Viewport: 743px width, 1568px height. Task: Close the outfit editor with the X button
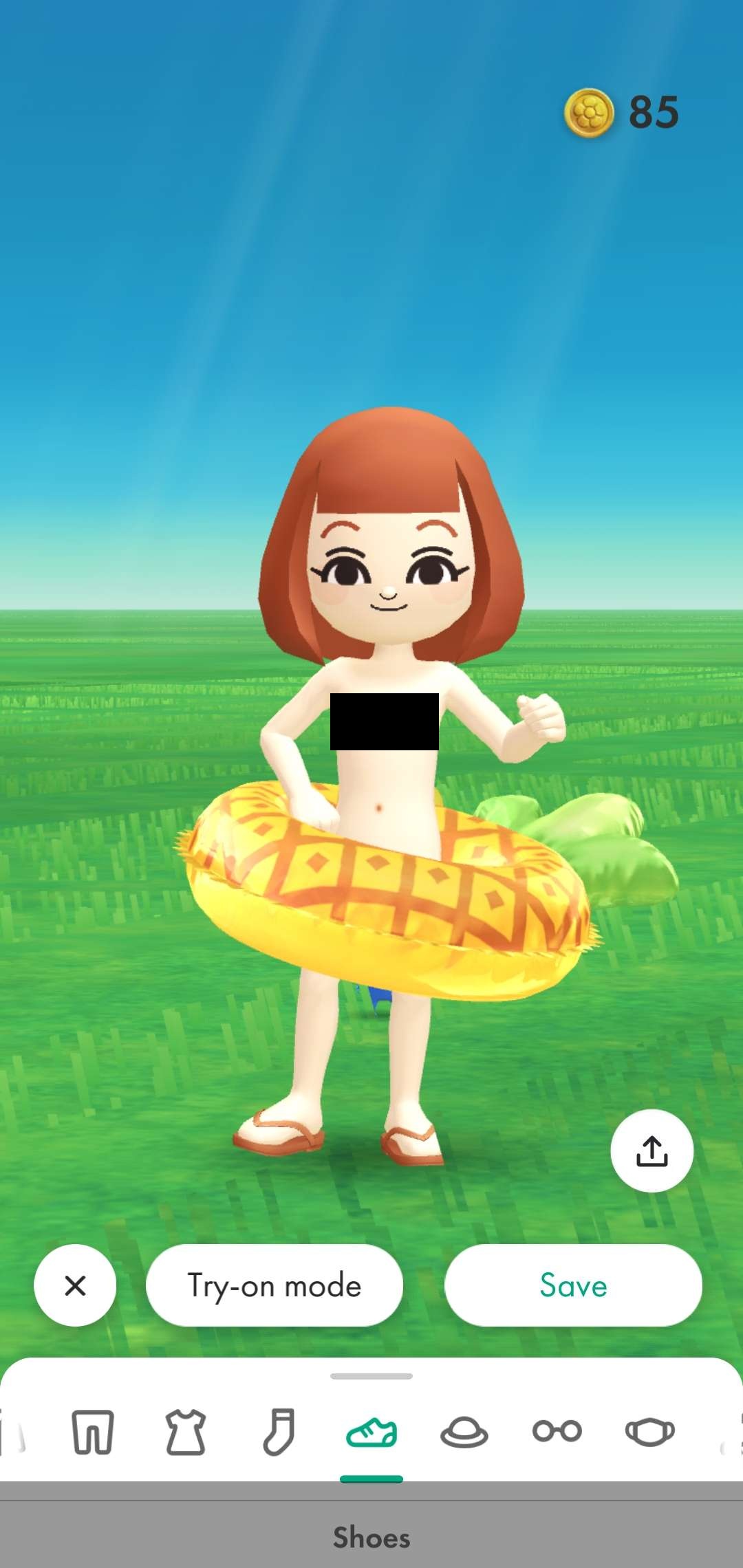click(x=75, y=1285)
